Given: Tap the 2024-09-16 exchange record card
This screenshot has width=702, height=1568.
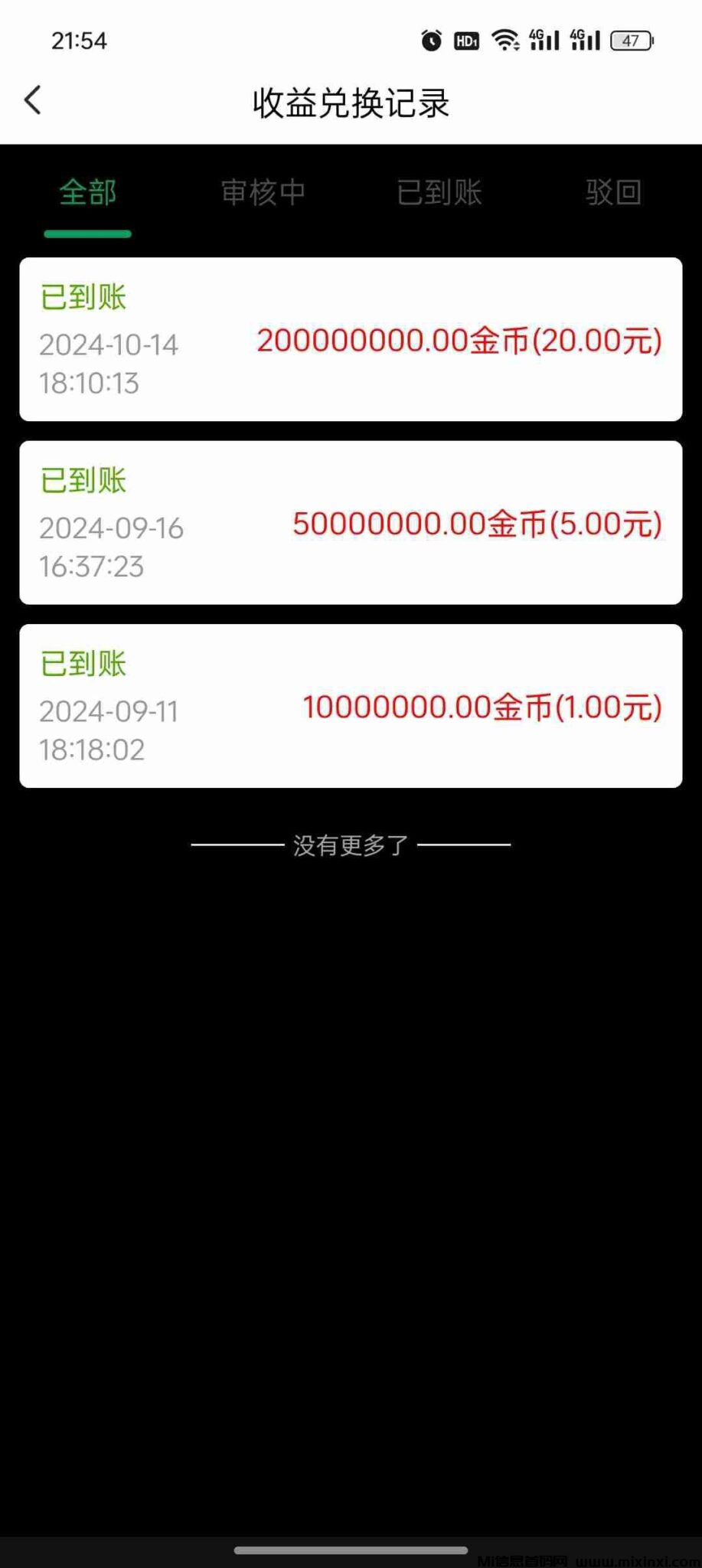Looking at the screenshot, I should coord(351,522).
